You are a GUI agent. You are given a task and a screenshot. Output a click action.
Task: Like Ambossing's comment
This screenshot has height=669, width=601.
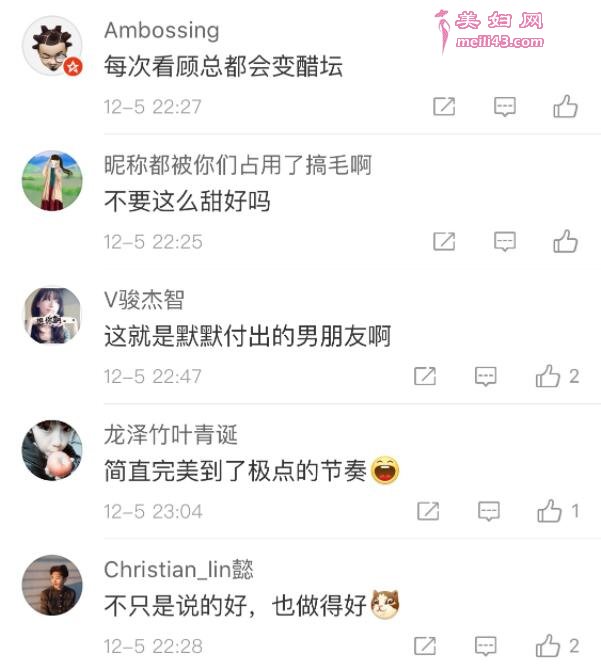(566, 106)
